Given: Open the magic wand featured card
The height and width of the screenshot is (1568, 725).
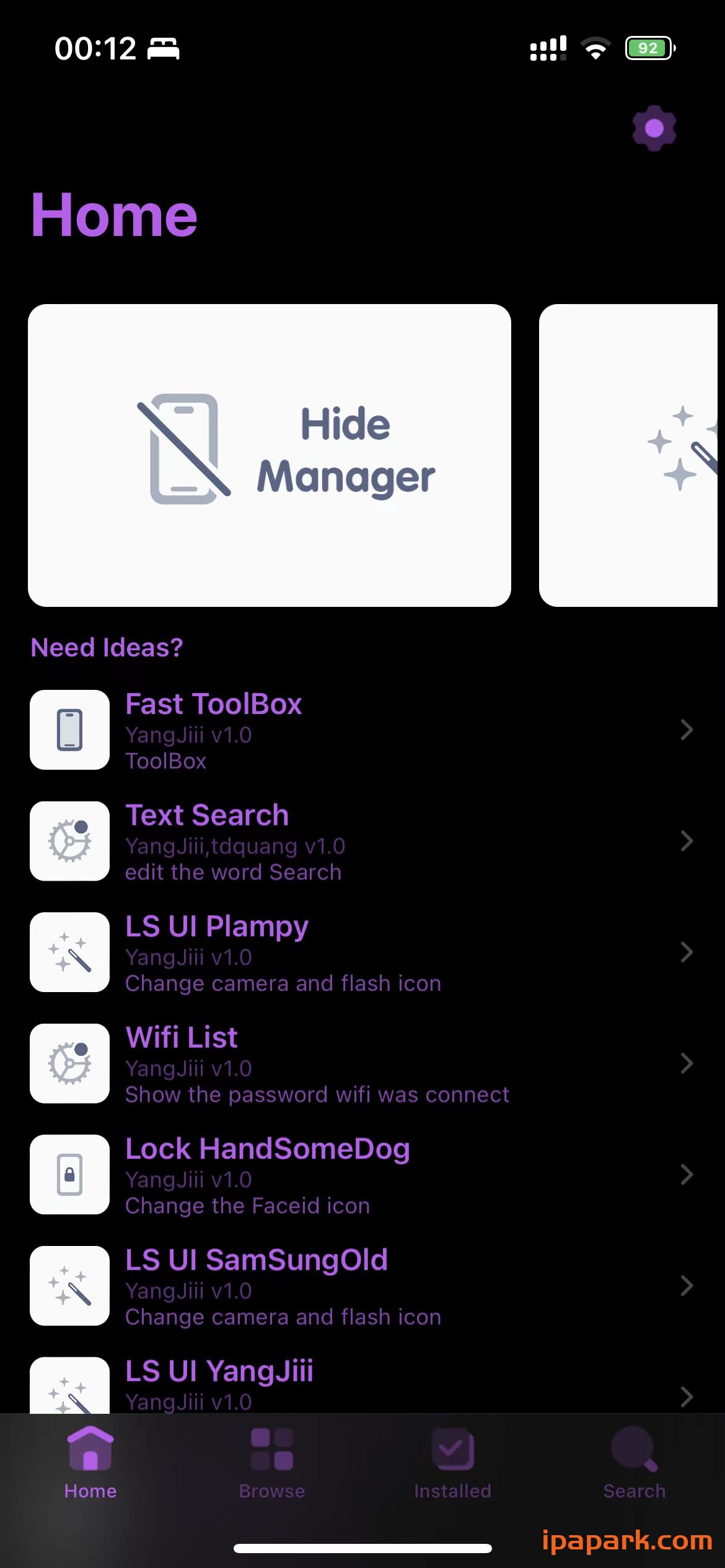Looking at the screenshot, I should [628, 455].
